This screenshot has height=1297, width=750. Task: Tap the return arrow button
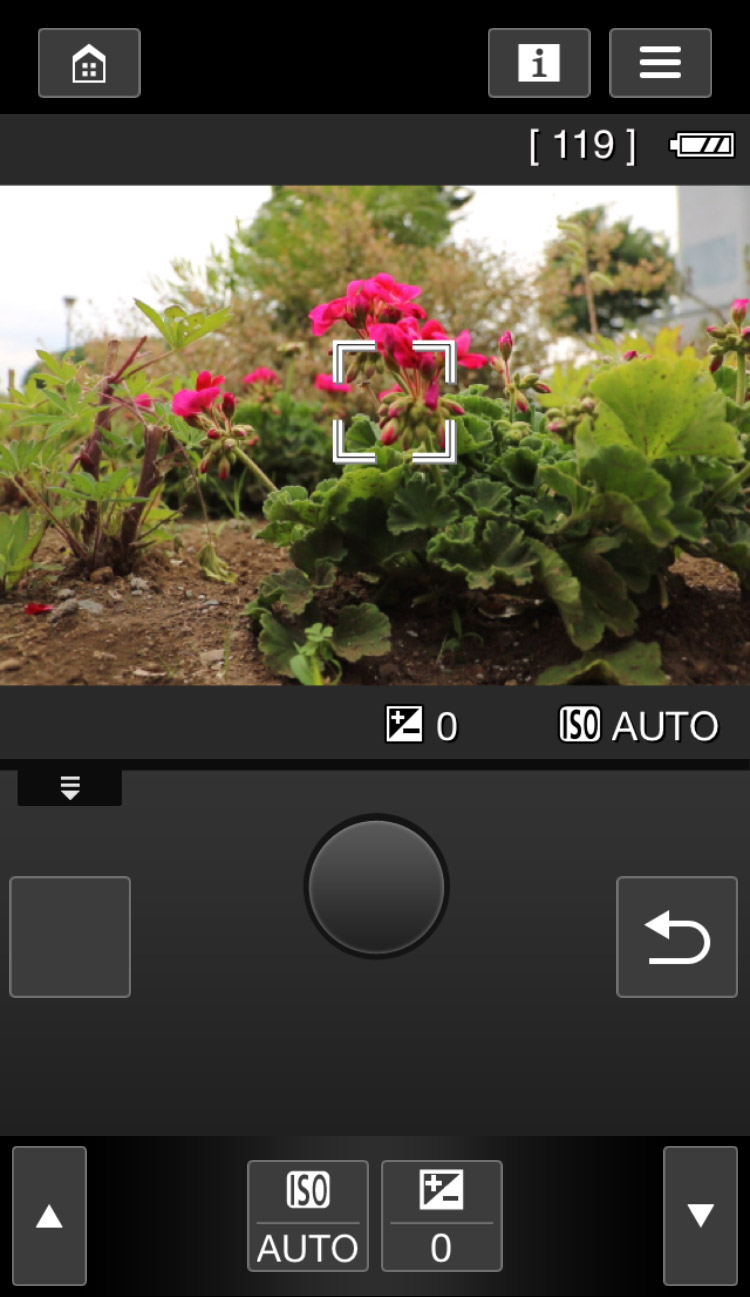[x=677, y=937]
